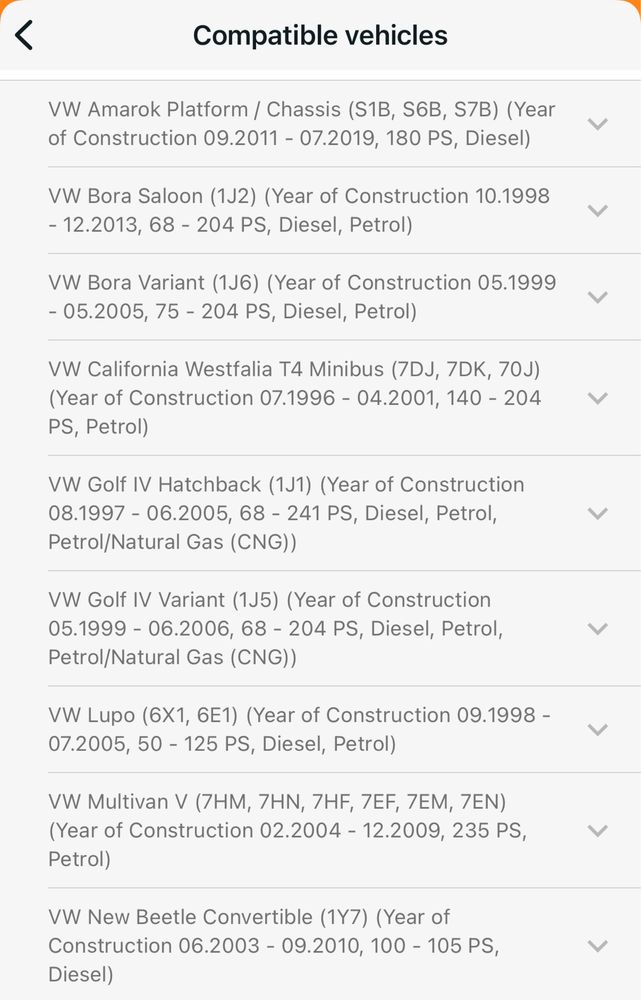Expand the VW Golf IV Variant (1J5) row
641x1000 pixels.
[598, 629]
